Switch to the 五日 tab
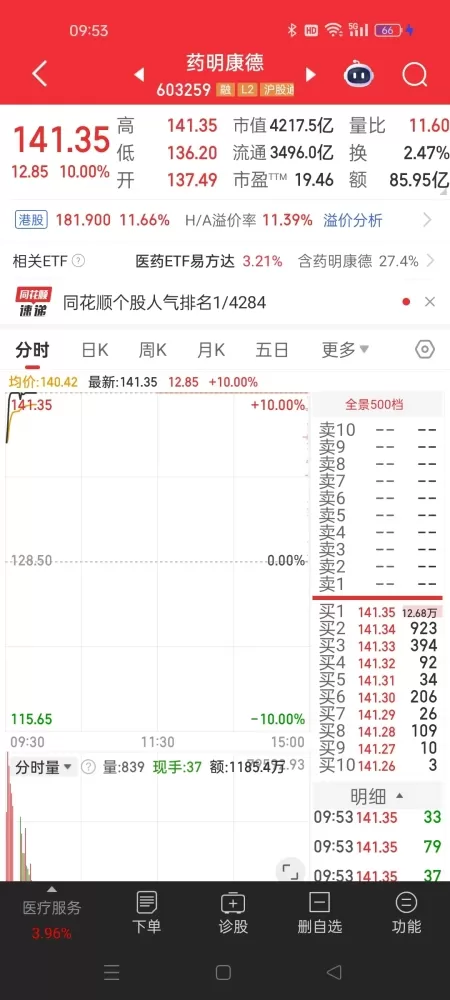 pos(272,349)
